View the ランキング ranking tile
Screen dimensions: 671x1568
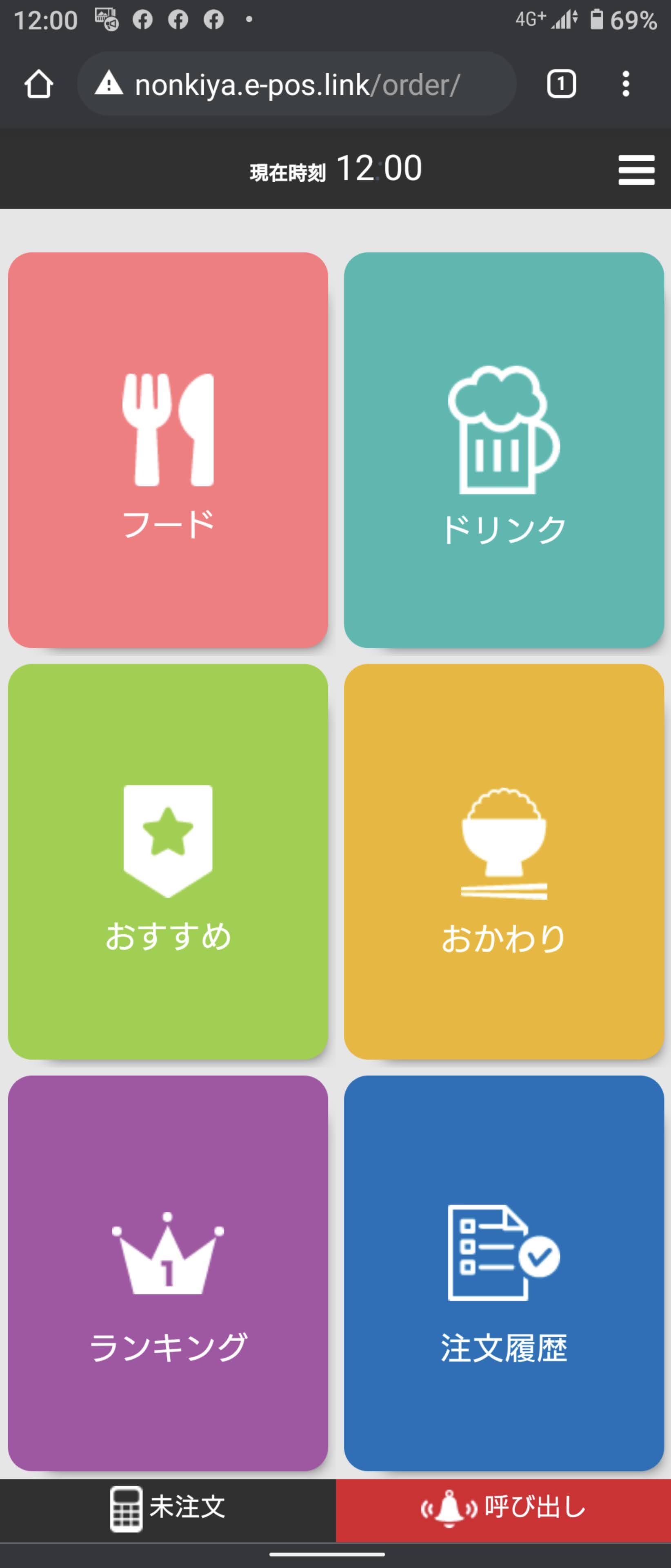[168, 1273]
